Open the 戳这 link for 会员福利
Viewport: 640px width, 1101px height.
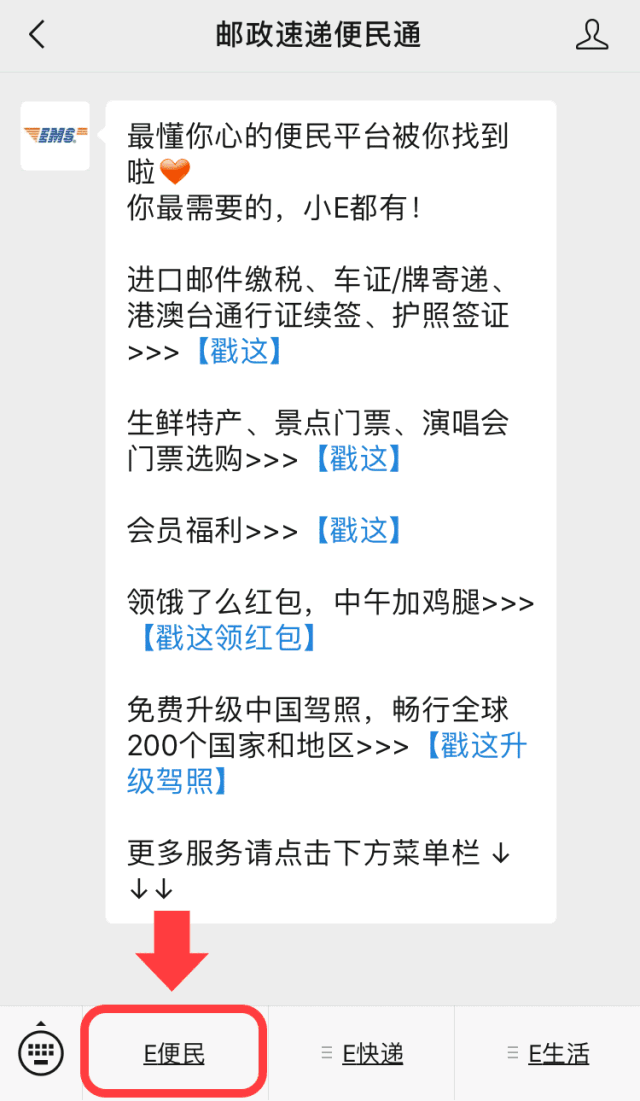[358, 530]
